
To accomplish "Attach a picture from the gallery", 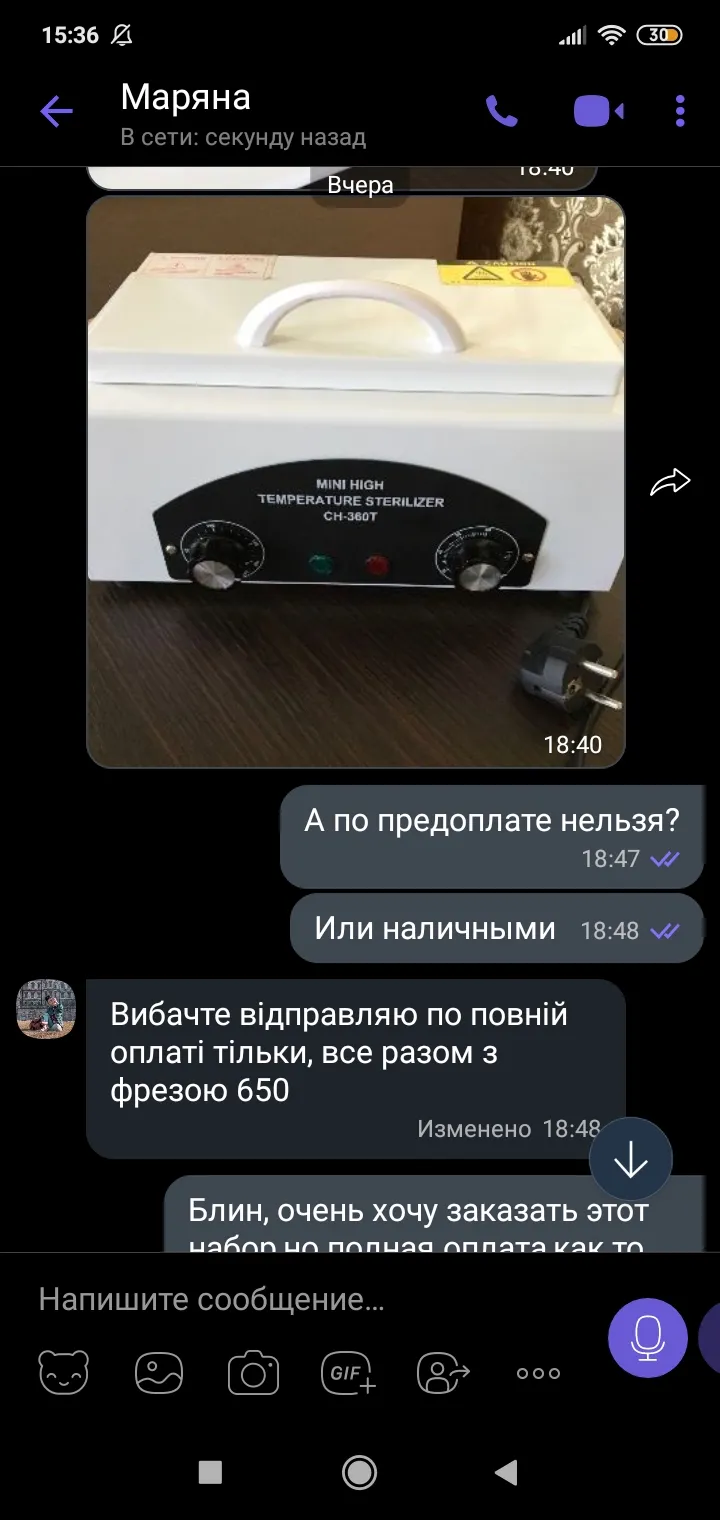I will click(x=159, y=1373).
